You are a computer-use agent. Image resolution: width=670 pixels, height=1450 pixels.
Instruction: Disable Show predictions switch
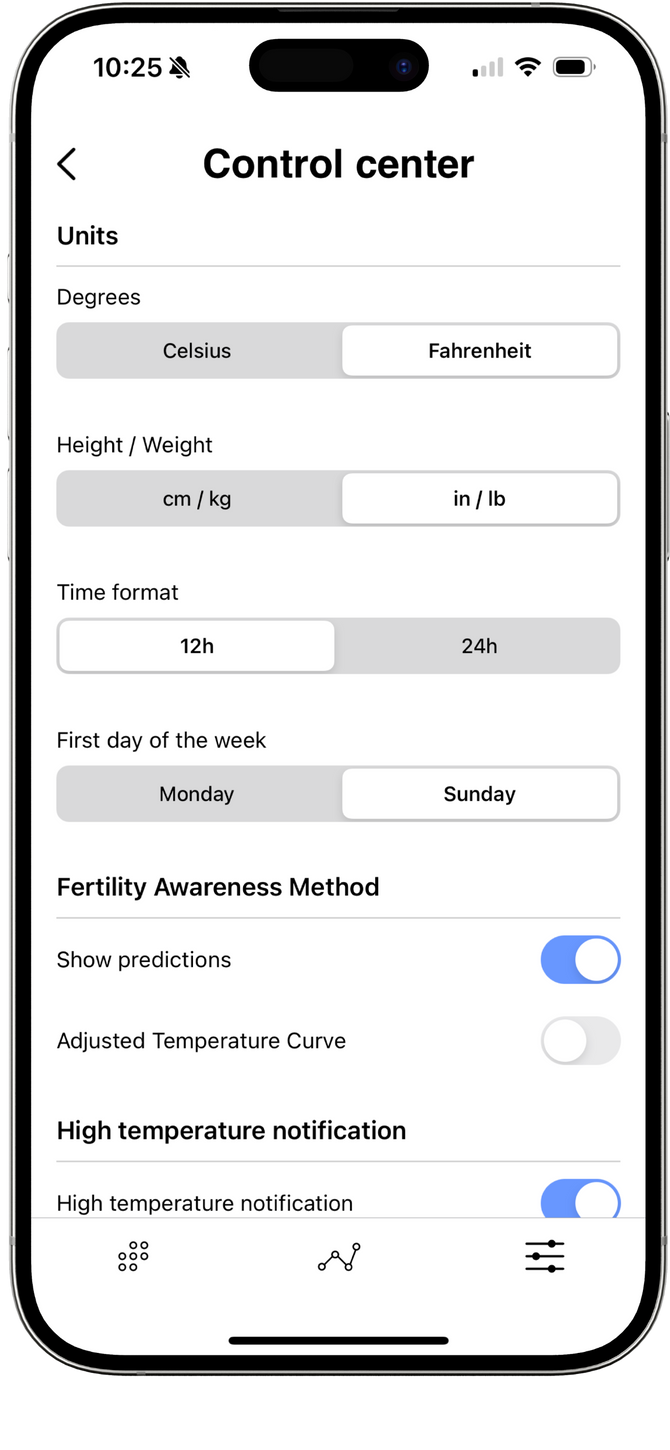(580, 960)
